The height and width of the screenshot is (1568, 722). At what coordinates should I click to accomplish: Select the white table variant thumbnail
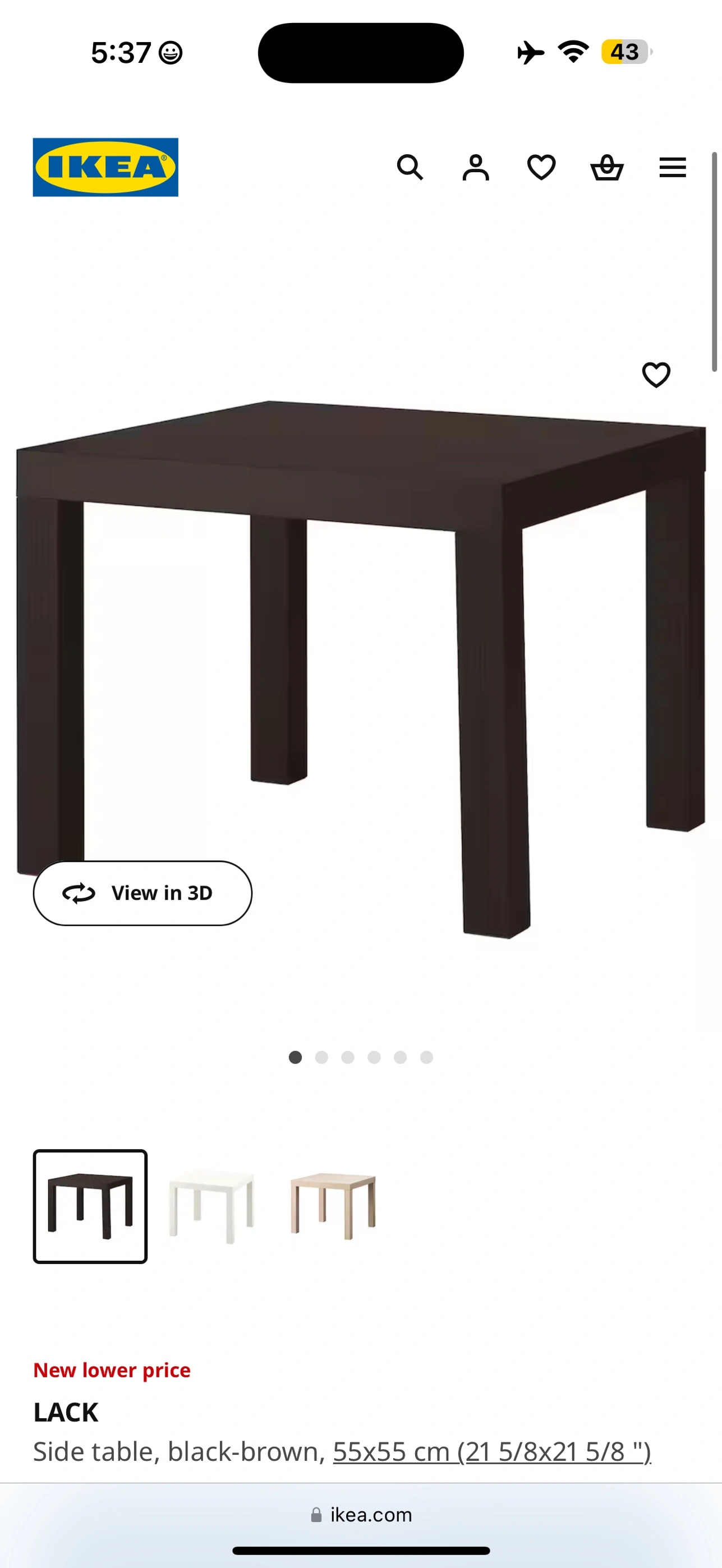click(x=211, y=1206)
